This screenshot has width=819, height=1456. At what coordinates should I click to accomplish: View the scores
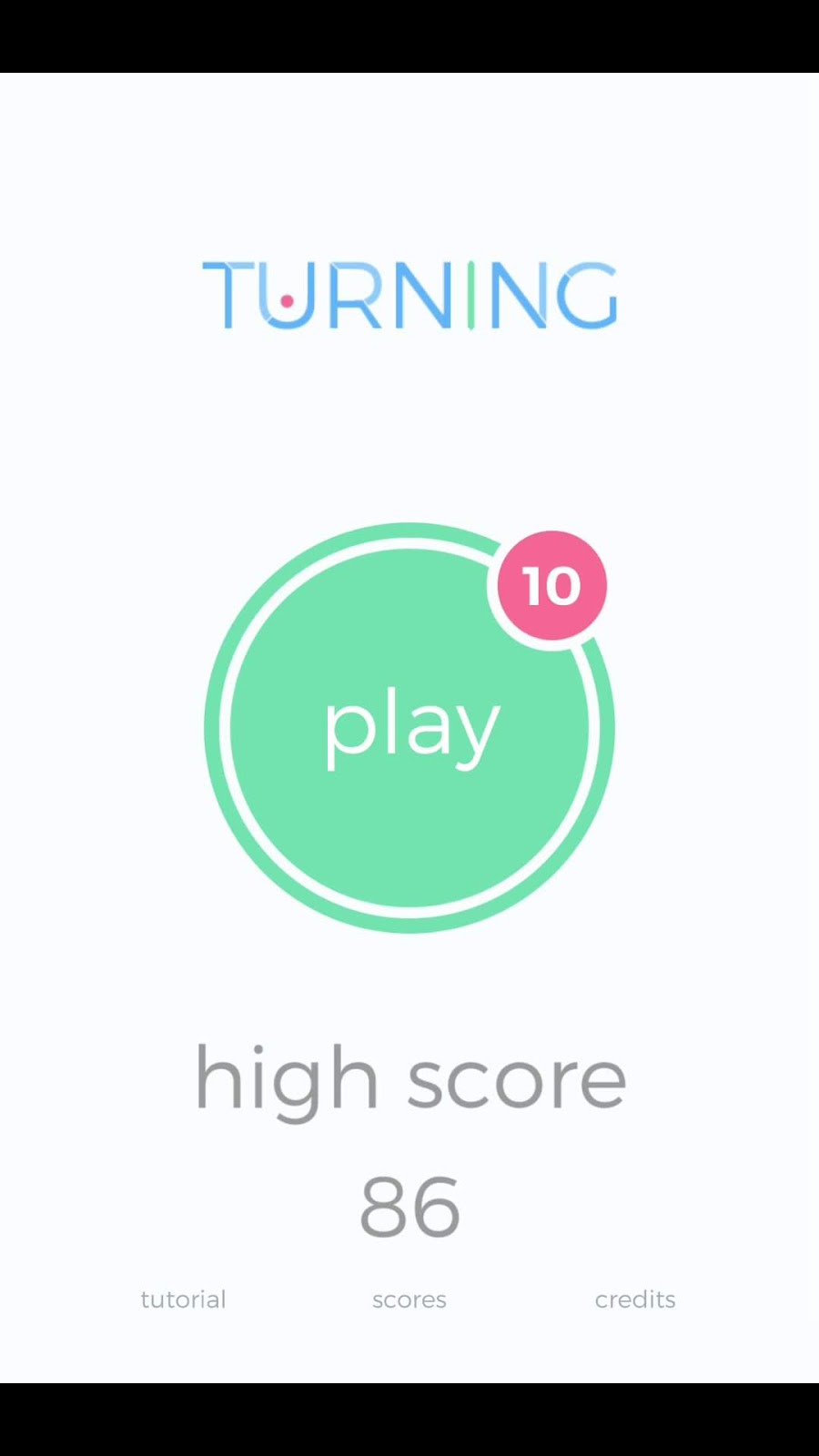point(409,1300)
